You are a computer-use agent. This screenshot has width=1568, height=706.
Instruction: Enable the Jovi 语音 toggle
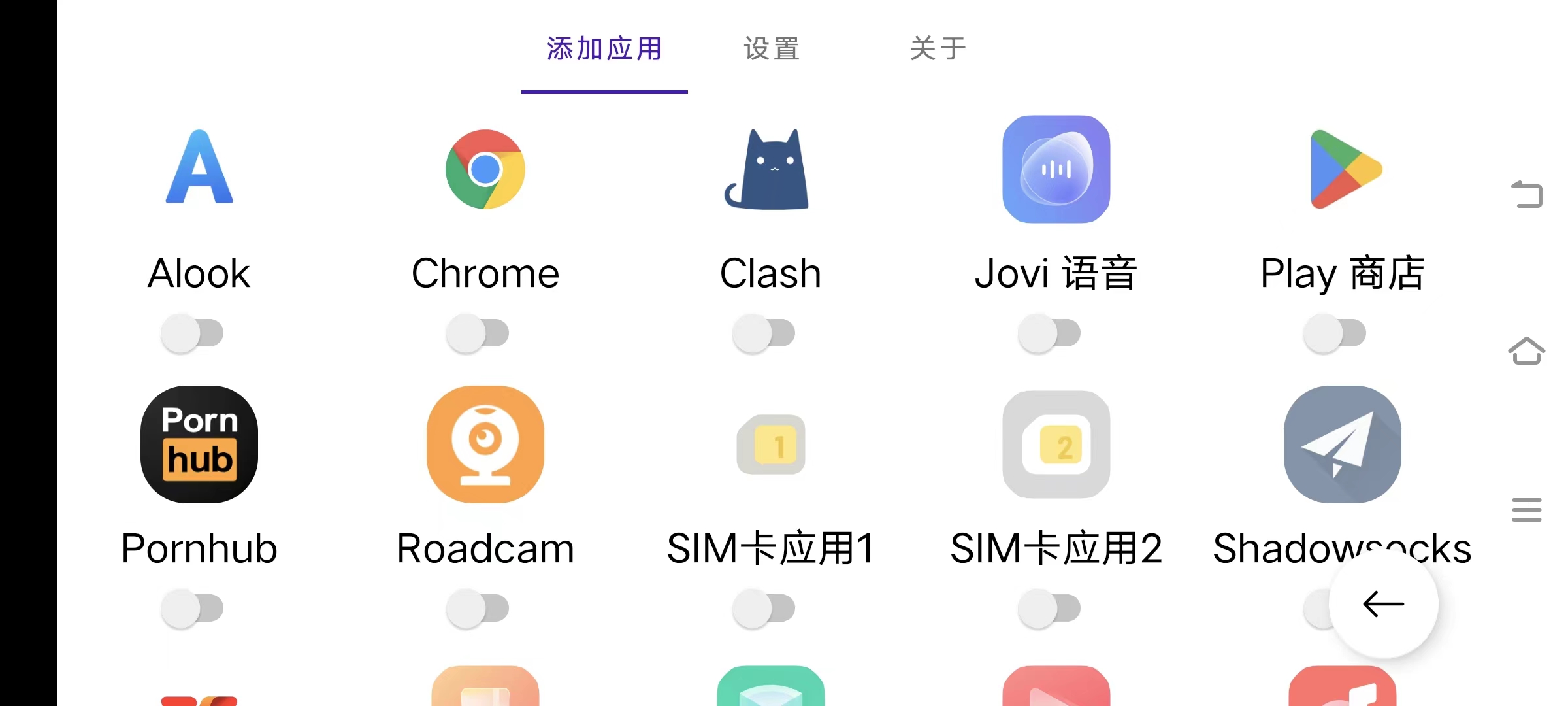1049,333
